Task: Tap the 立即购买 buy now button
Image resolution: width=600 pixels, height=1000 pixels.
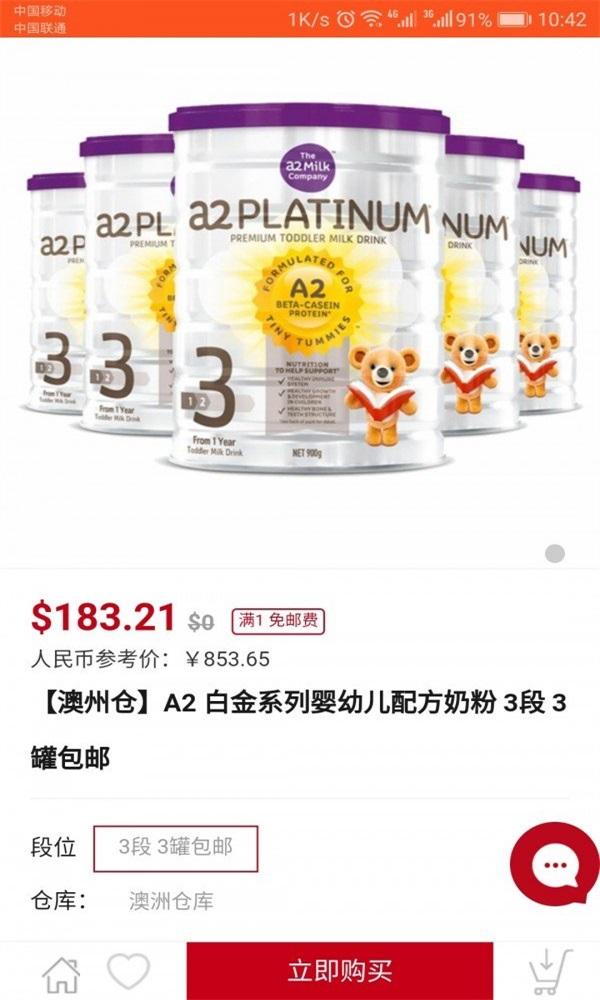Action: click(340, 970)
